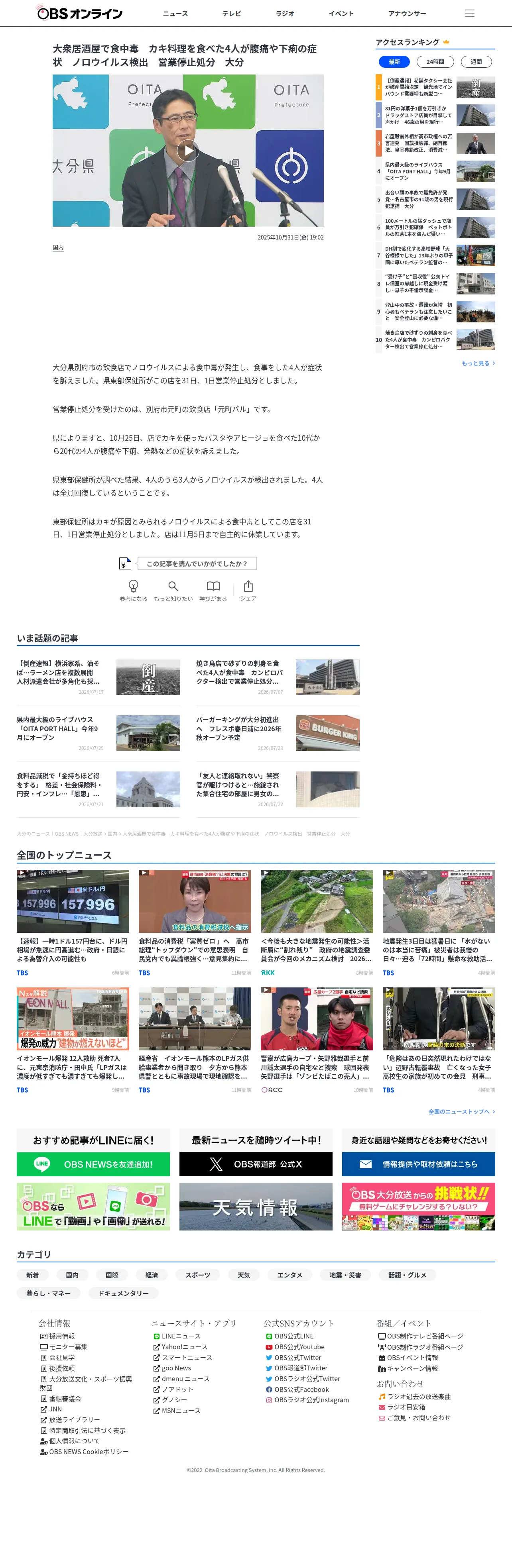Open the テレビ page
The width and height of the screenshot is (512, 1568).
click(x=231, y=14)
